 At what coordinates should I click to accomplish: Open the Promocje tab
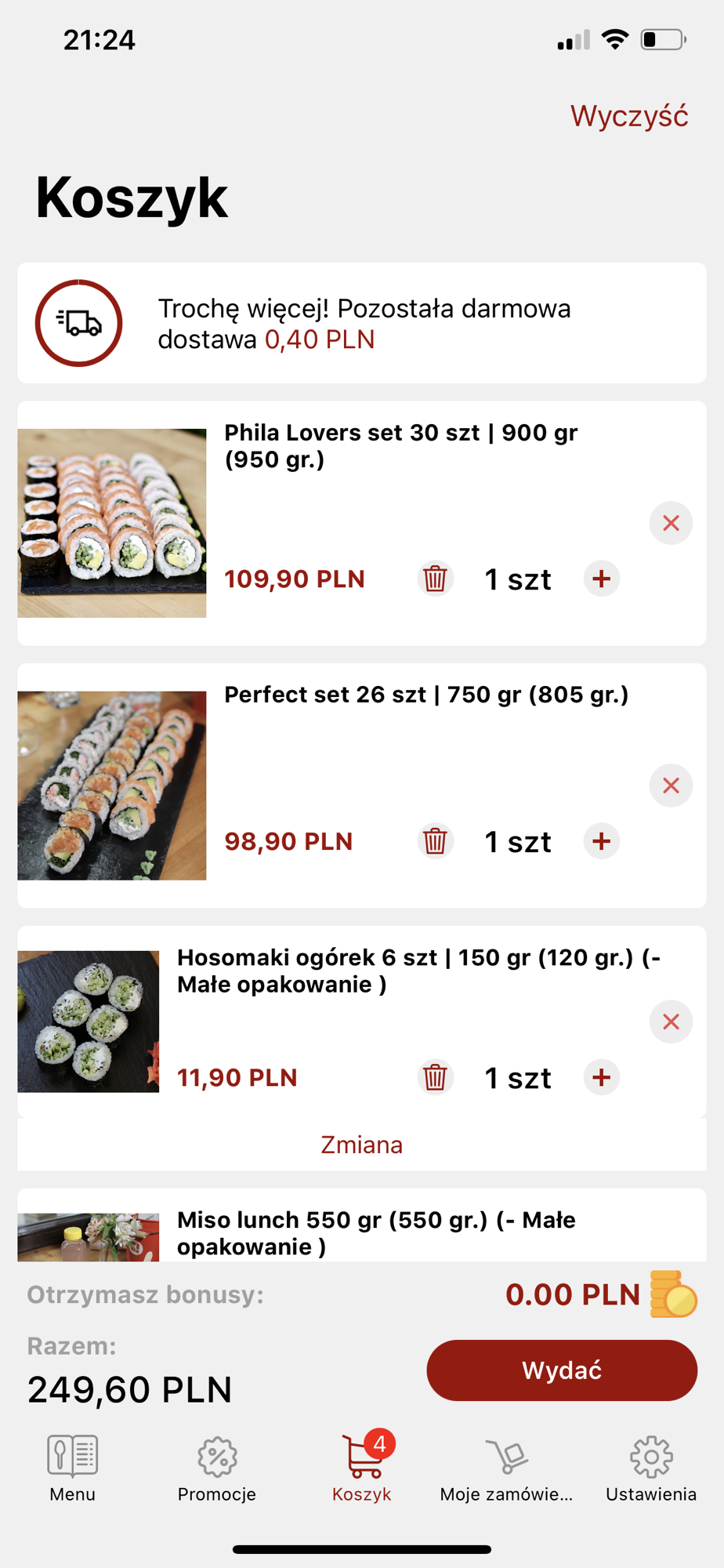click(217, 1468)
